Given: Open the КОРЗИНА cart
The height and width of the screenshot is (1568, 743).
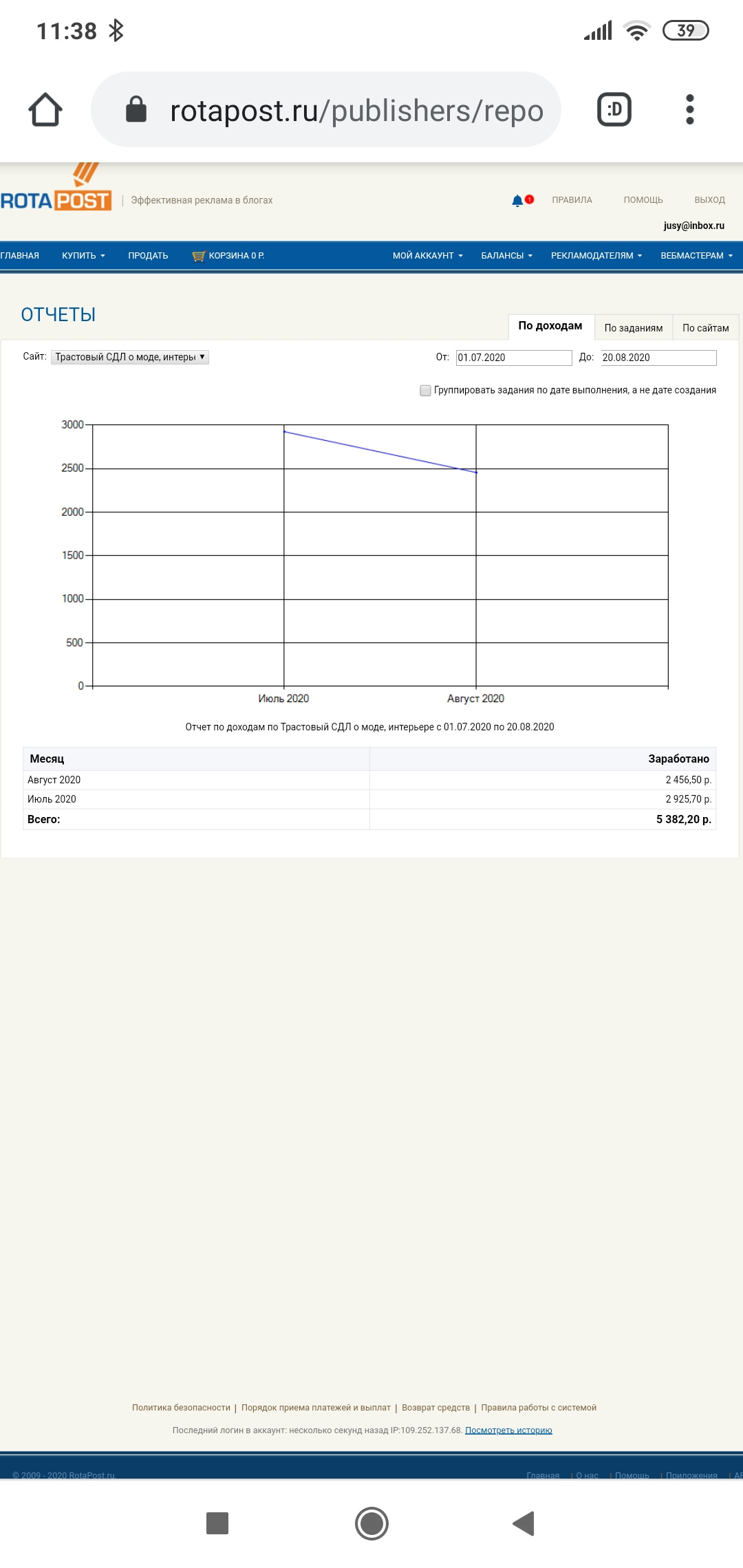Looking at the screenshot, I should pos(228,256).
